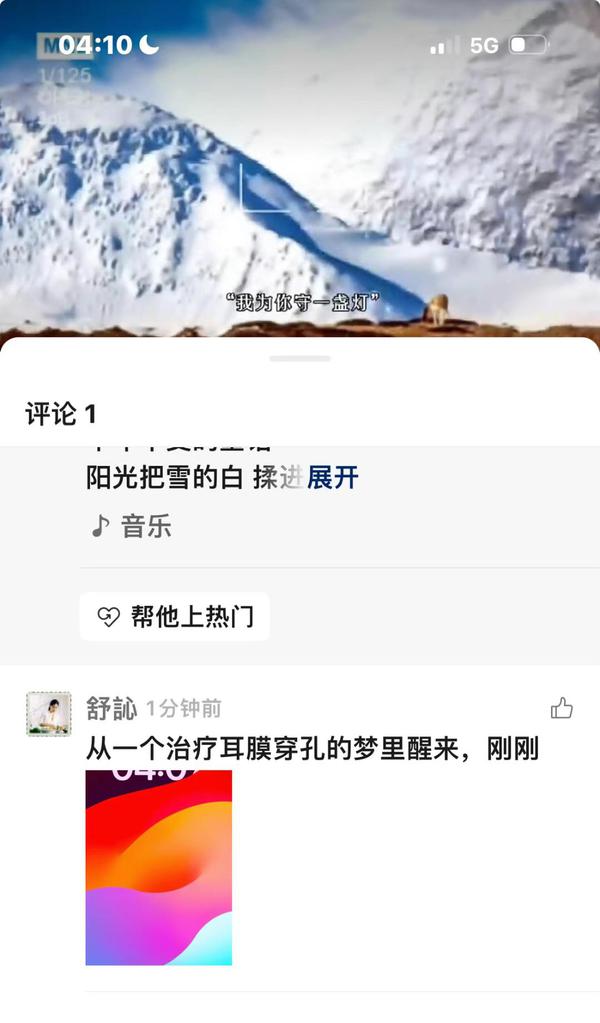Viewport: 600px width, 1023px height.
Task: Open the 音乐 music tag
Action: click(132, 527)
